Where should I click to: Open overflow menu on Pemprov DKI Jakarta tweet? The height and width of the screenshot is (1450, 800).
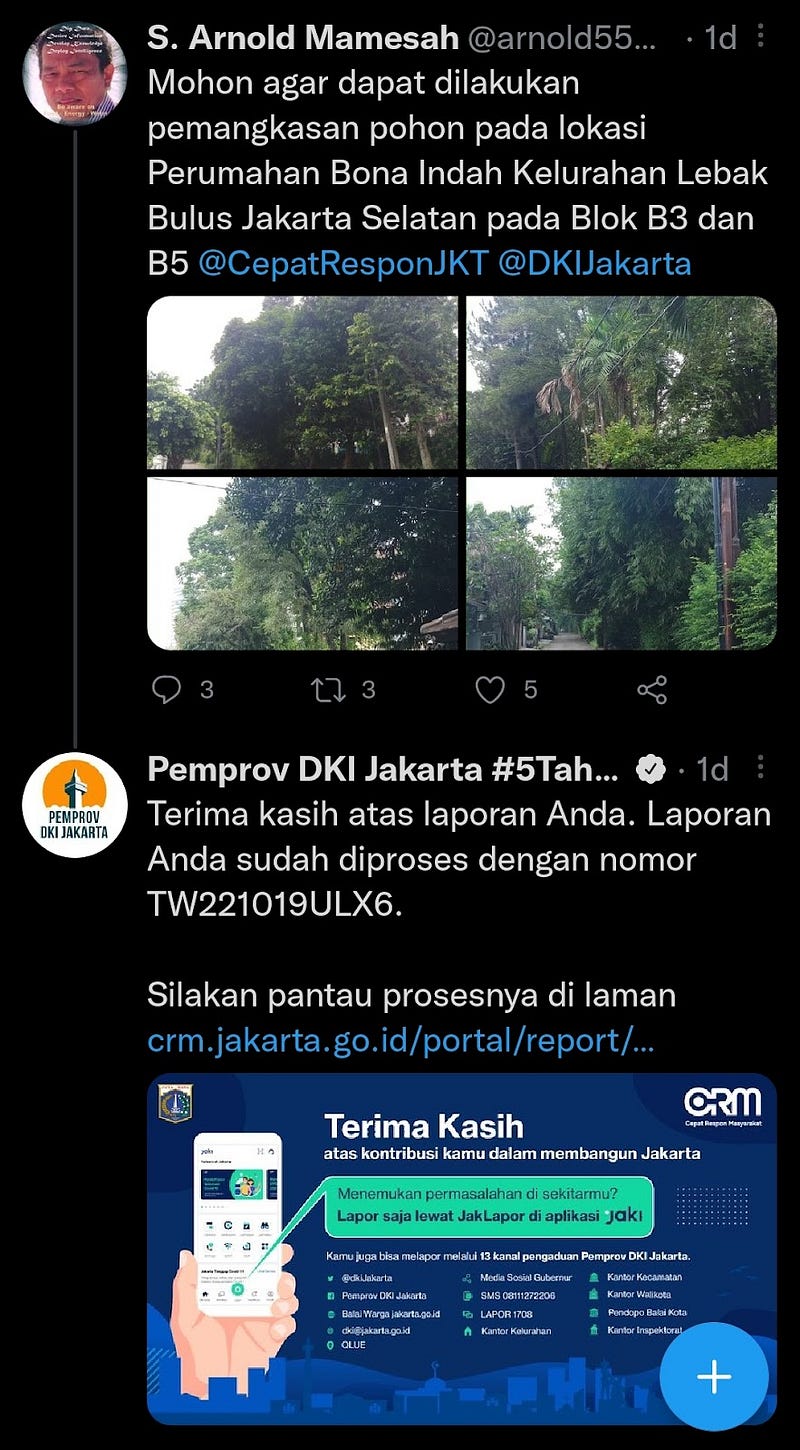coord(761,768)
